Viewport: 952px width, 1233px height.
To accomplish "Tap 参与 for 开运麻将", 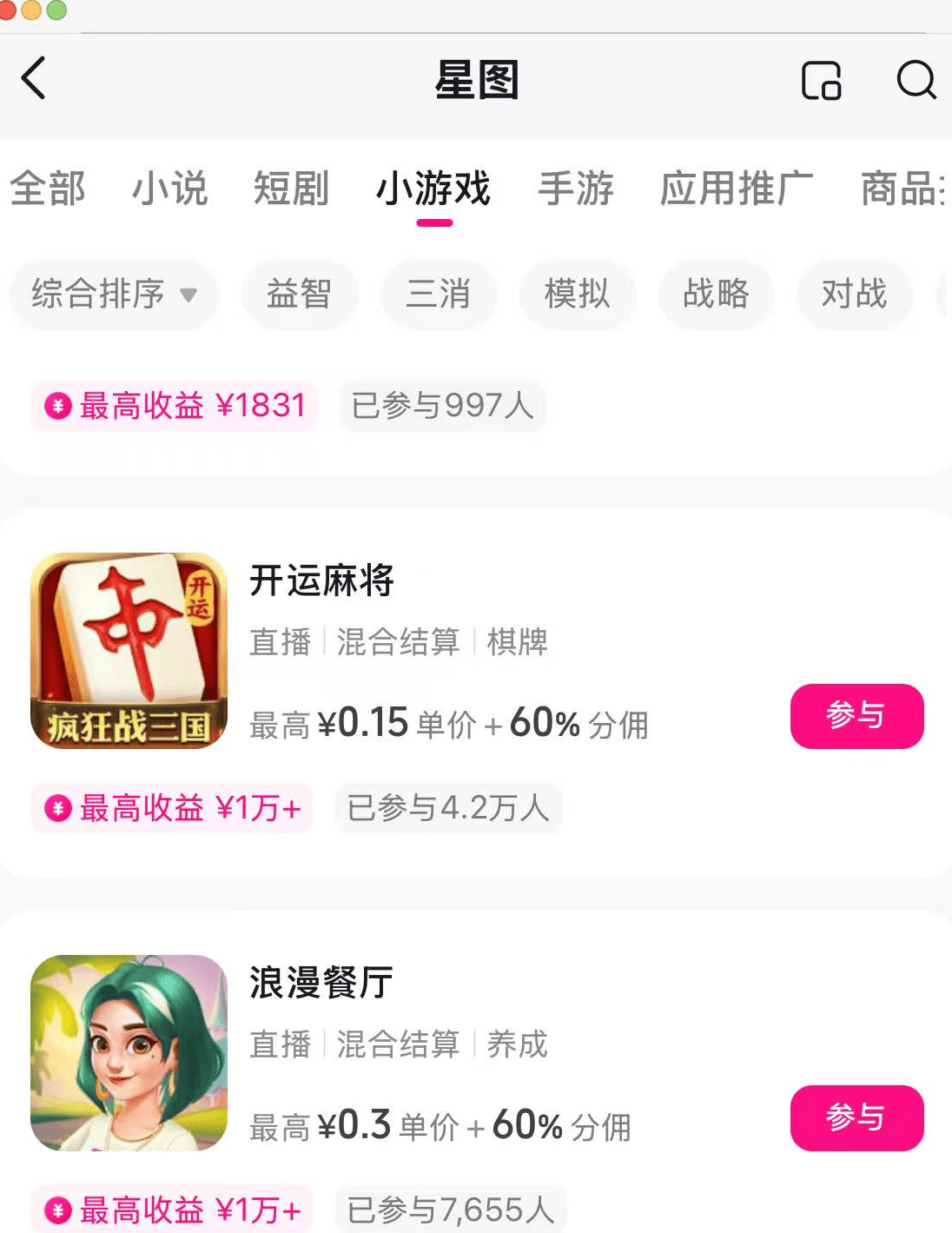I will tap(856, 716).
